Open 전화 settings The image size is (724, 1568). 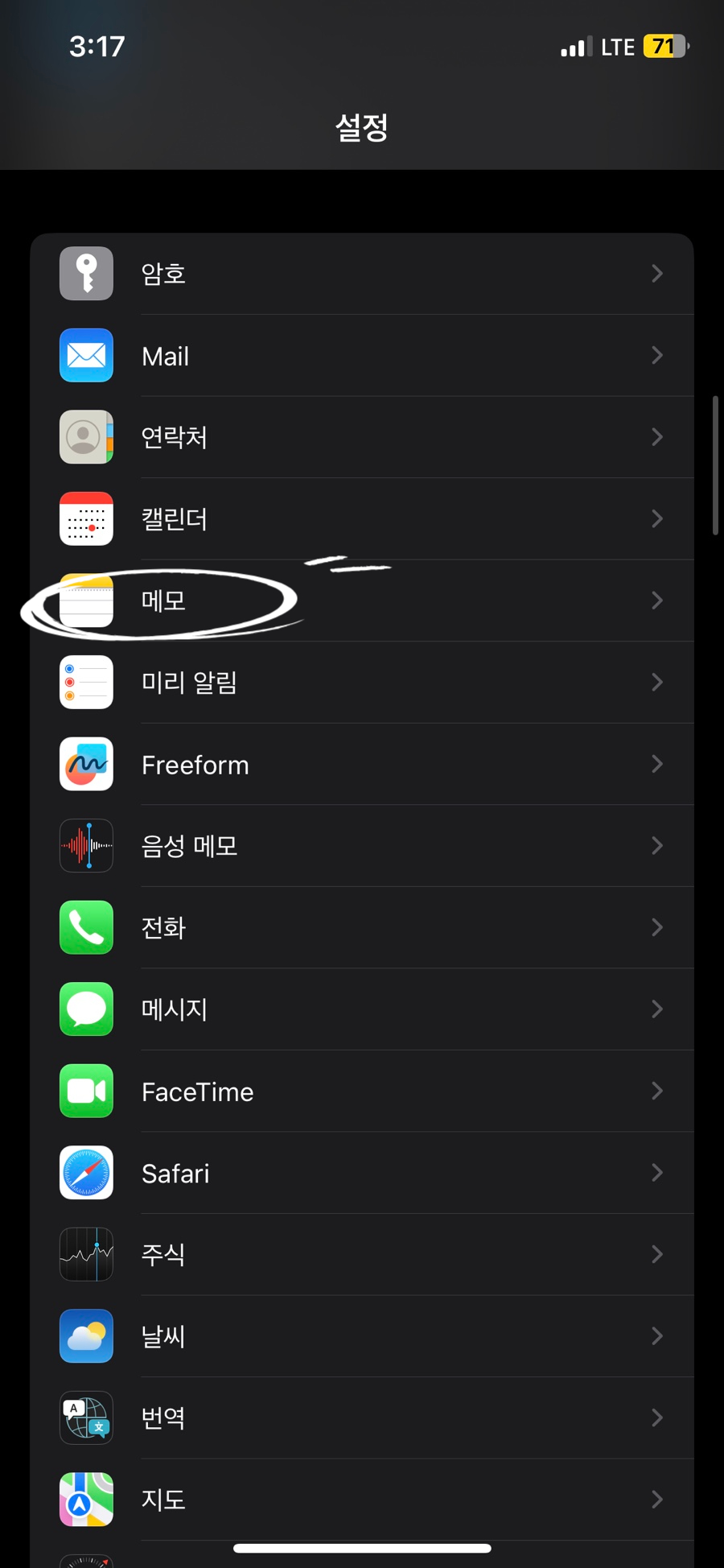coord(362,928)
